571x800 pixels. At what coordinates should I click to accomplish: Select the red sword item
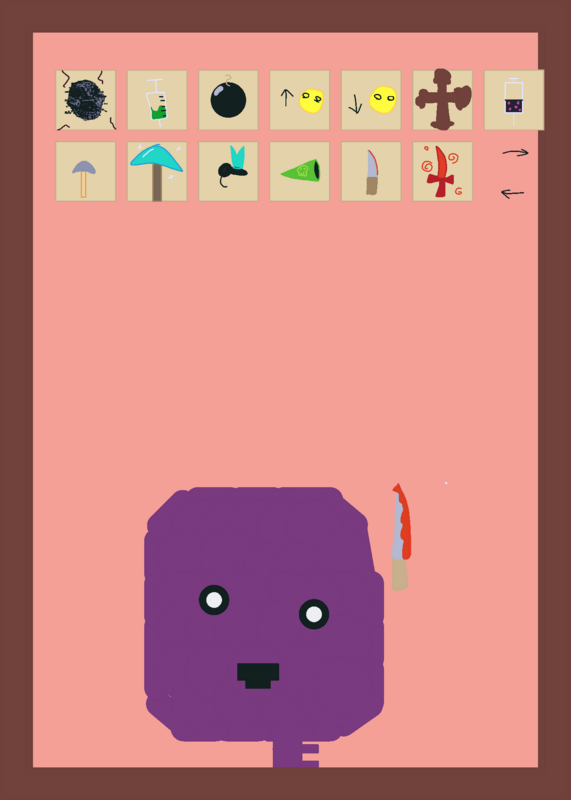tap(442, 171)
